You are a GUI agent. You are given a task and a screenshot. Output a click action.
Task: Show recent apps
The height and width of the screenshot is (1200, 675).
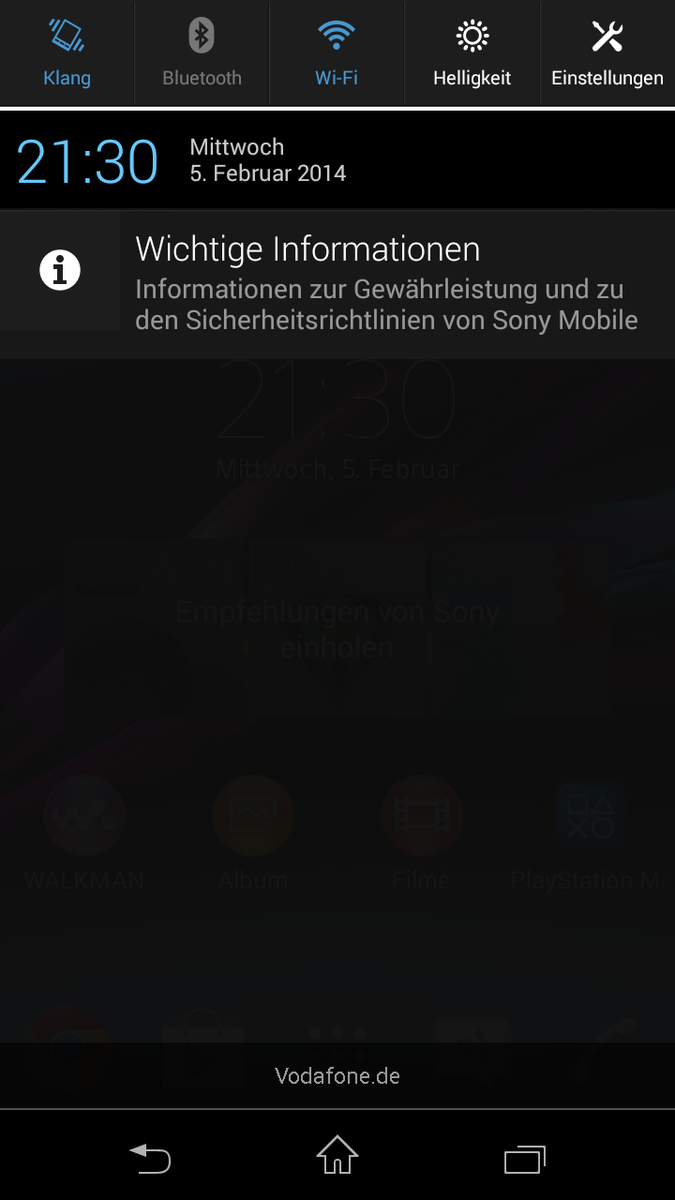tap(524, 1158)
